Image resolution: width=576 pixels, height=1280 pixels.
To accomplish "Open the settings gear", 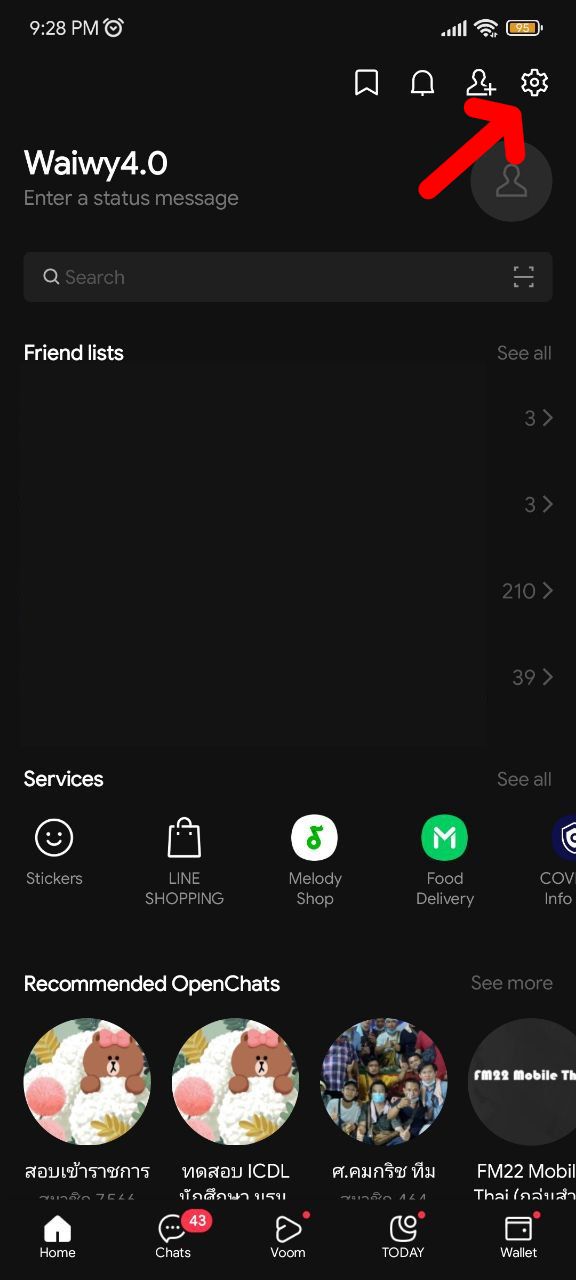I will point(535,83).
